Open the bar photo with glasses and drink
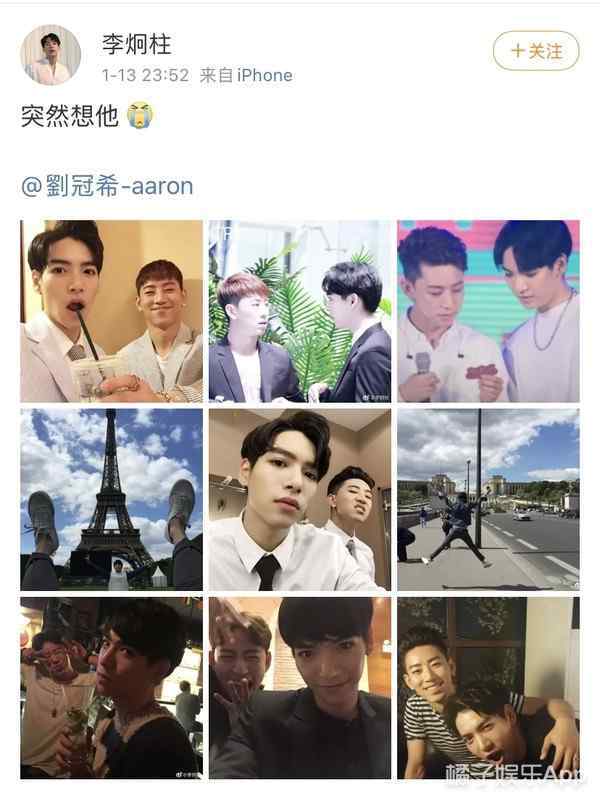The height and width of the screenshot is (792, 600). point(111,687)
